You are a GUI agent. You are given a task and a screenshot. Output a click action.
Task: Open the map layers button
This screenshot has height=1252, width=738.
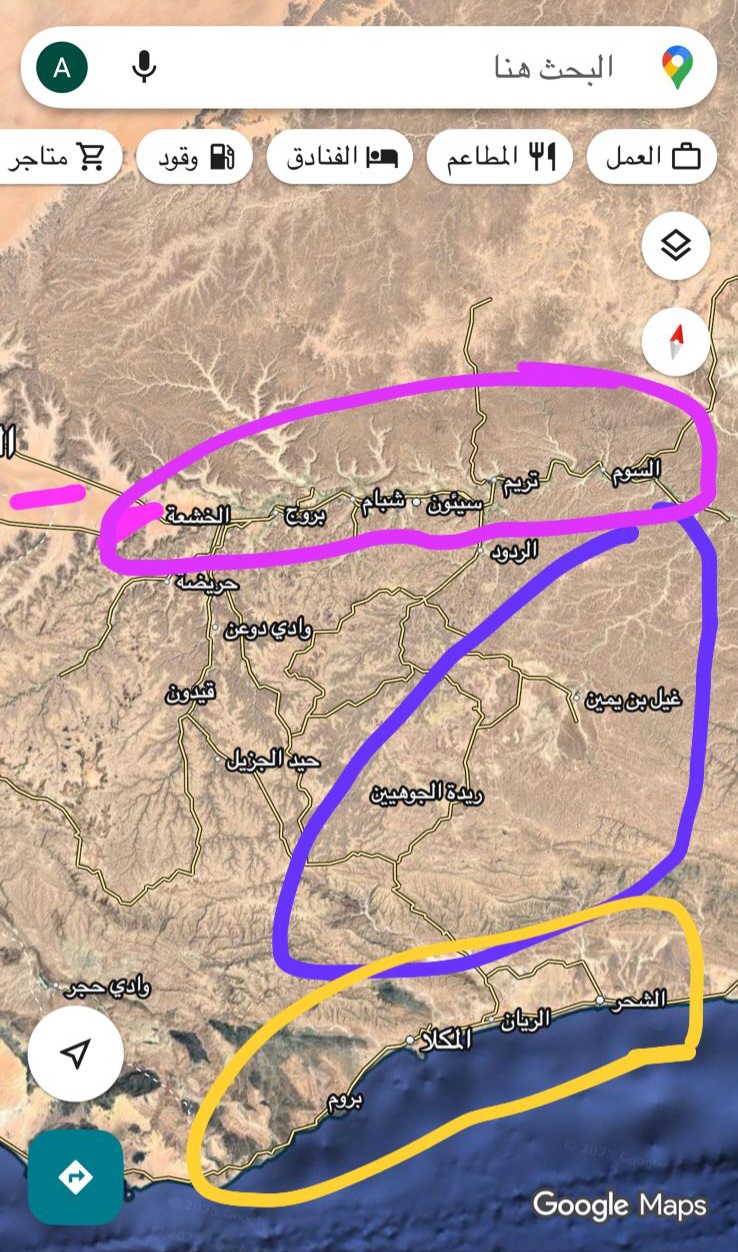pyautogui.click(x=676, y=244)
